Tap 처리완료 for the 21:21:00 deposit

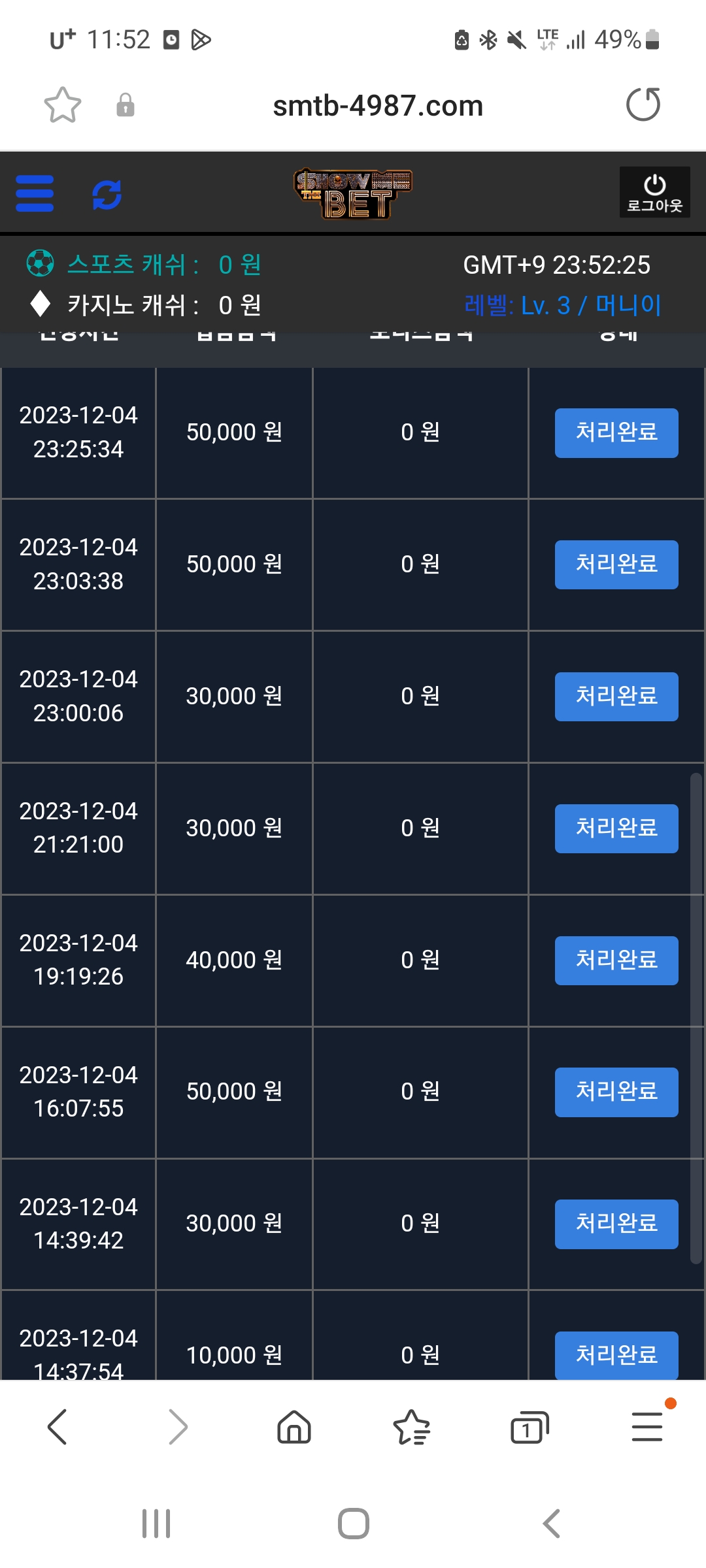point(616,828)
